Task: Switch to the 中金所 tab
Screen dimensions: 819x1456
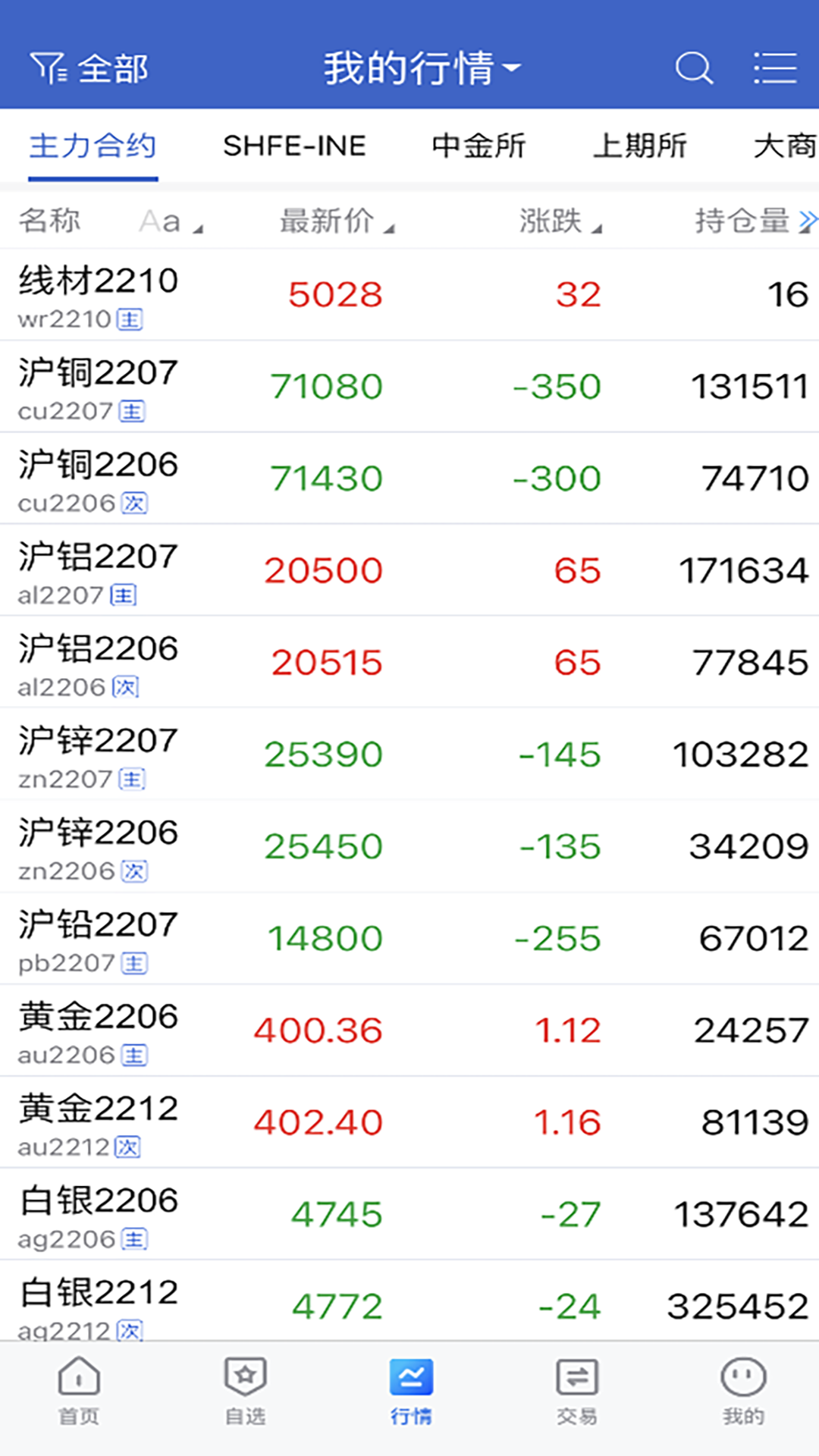Action: [479, 146]
